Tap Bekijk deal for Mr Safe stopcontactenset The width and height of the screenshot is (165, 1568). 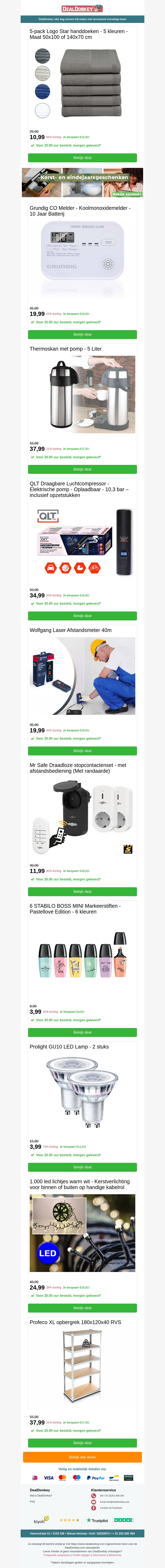[82, 892]
